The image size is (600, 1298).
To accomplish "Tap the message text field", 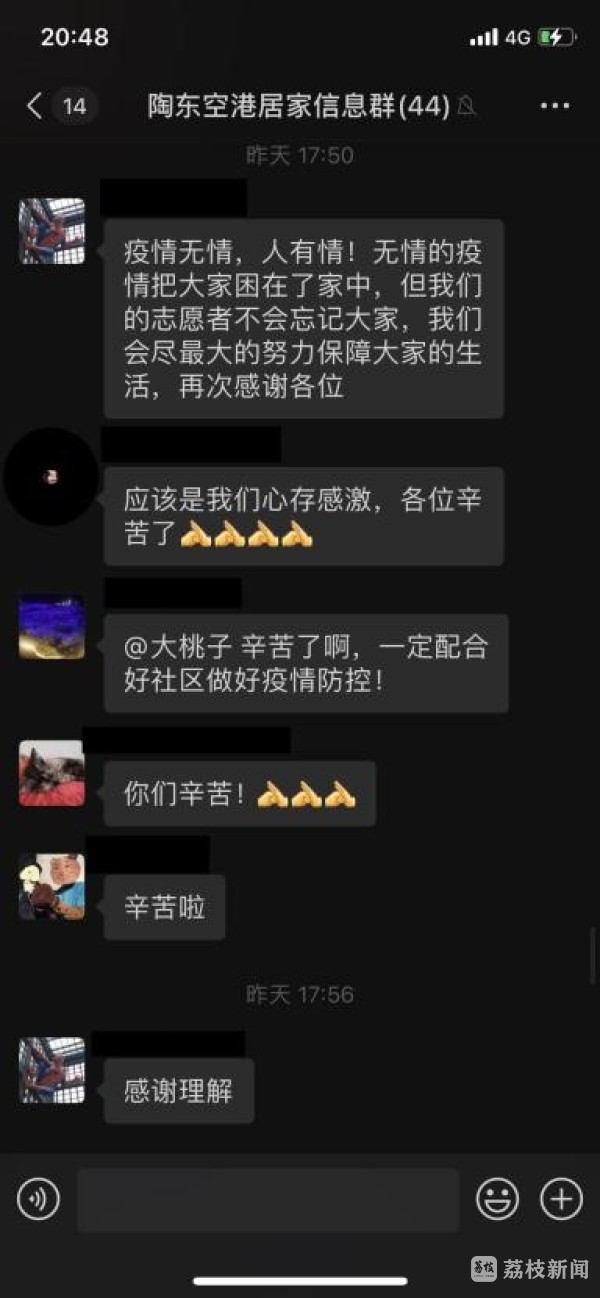I will 267,1199.
